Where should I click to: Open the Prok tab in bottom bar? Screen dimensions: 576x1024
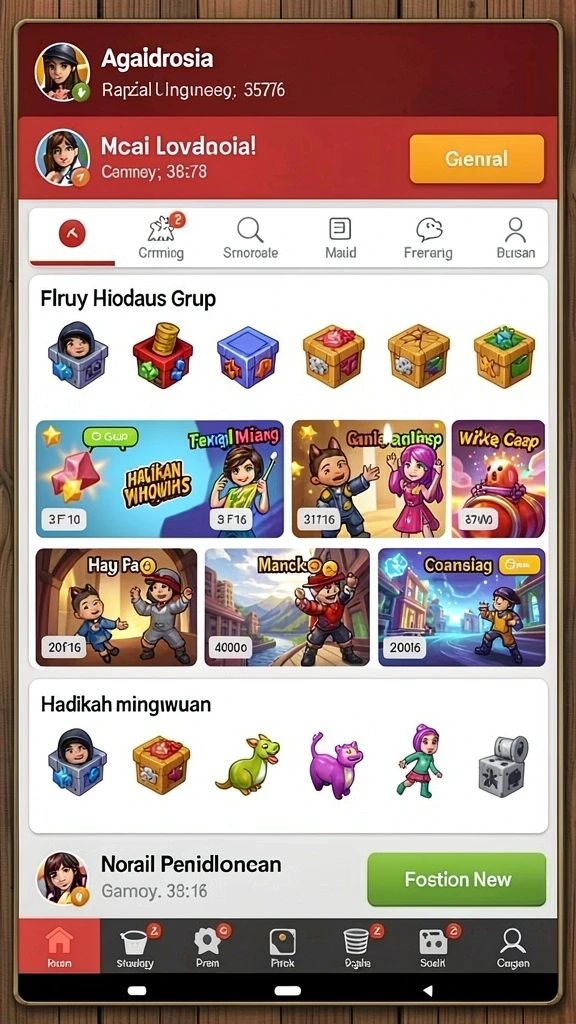click(x=283, y=946)
